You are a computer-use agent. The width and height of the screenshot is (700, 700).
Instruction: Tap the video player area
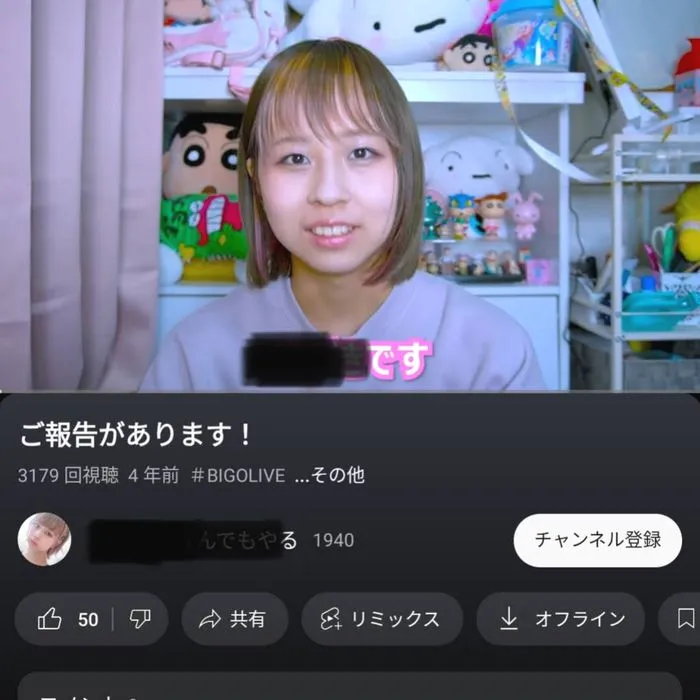pyautogui.click(x=350, y=195)
